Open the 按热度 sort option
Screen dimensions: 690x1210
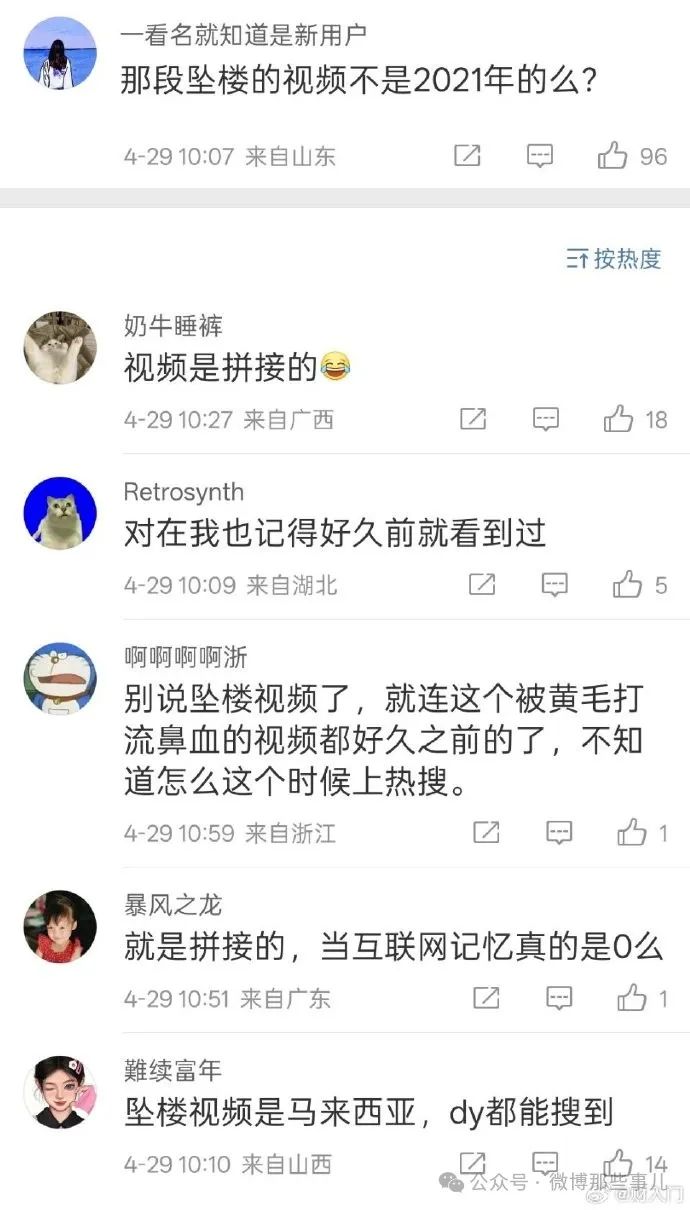coord(614,259)
